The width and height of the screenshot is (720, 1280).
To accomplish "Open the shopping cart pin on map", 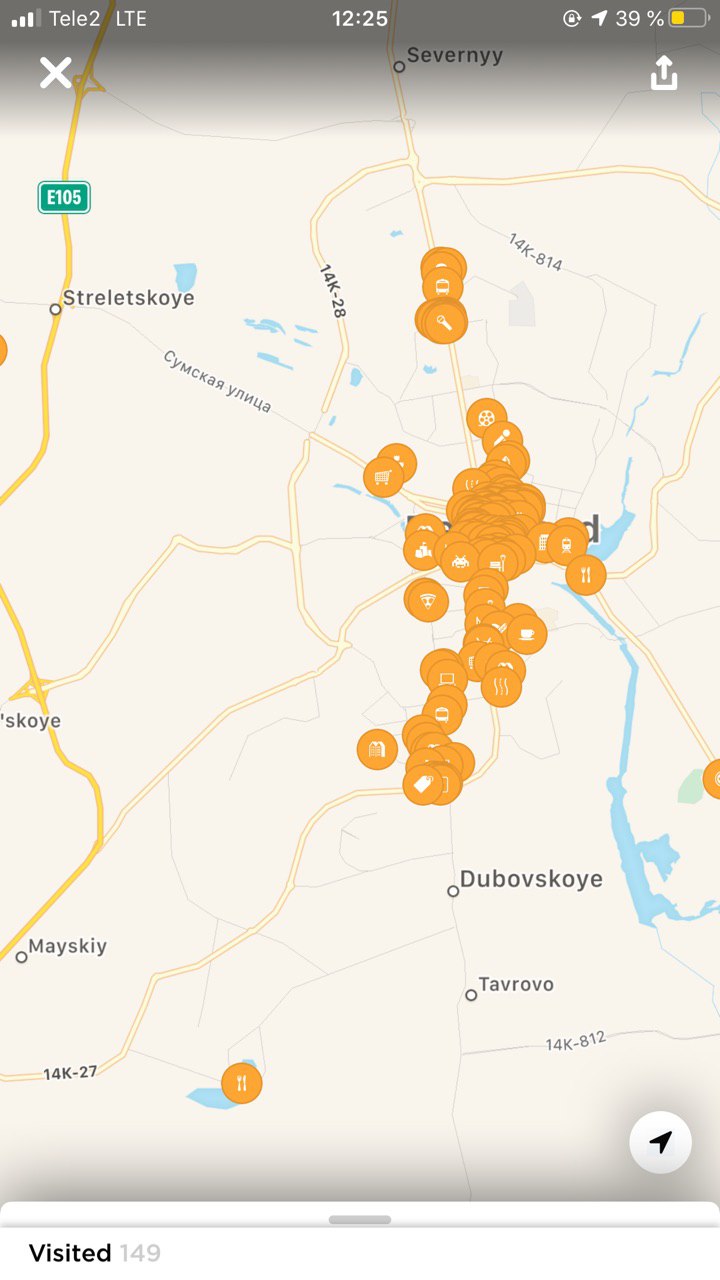I will (x=382, y=477).
